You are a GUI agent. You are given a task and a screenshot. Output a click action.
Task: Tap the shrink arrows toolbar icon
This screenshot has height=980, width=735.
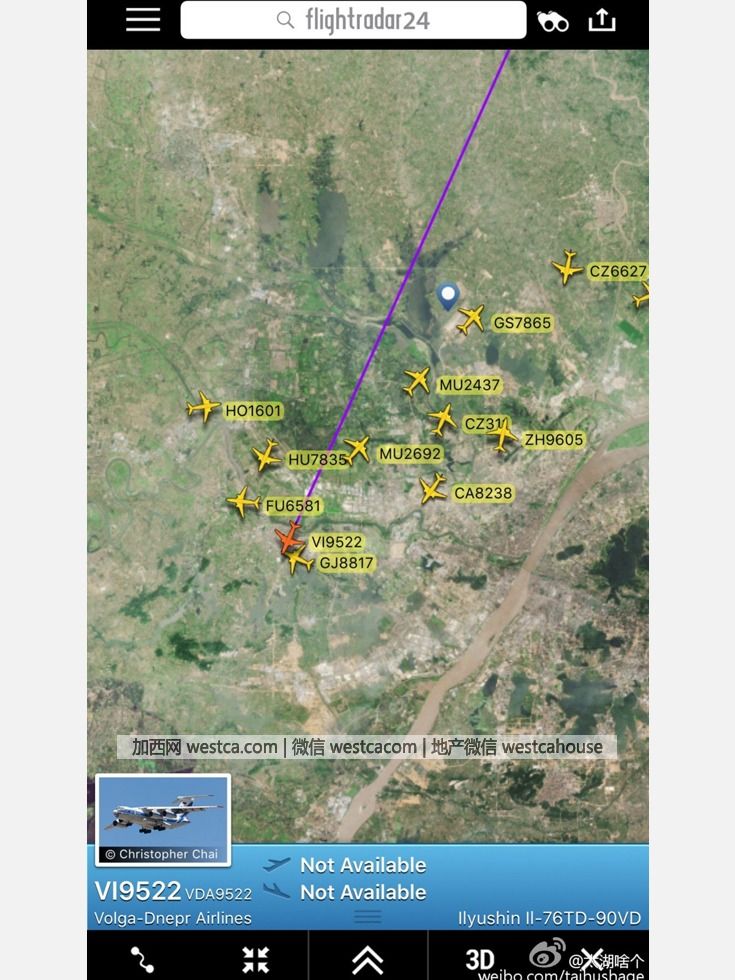256,959
